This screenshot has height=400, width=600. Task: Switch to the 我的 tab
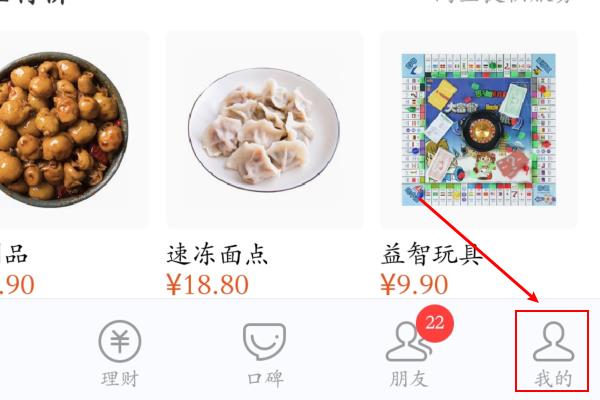pyautogui.click(x=552, y=351)
